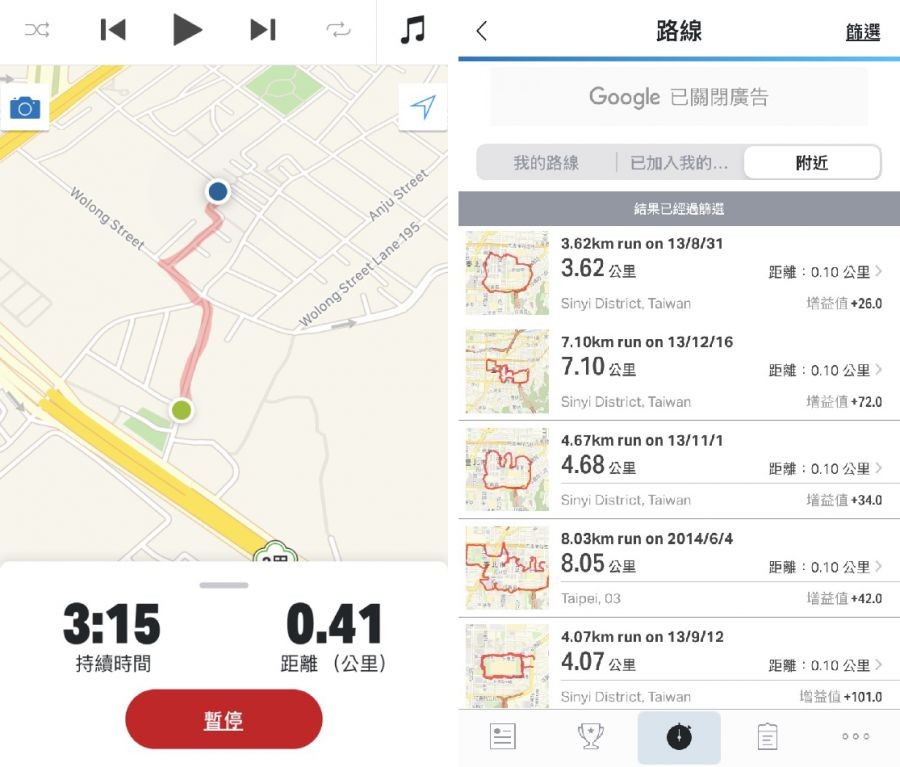Open the 8.03km run on 2014/6/4 route

(679, 567)
